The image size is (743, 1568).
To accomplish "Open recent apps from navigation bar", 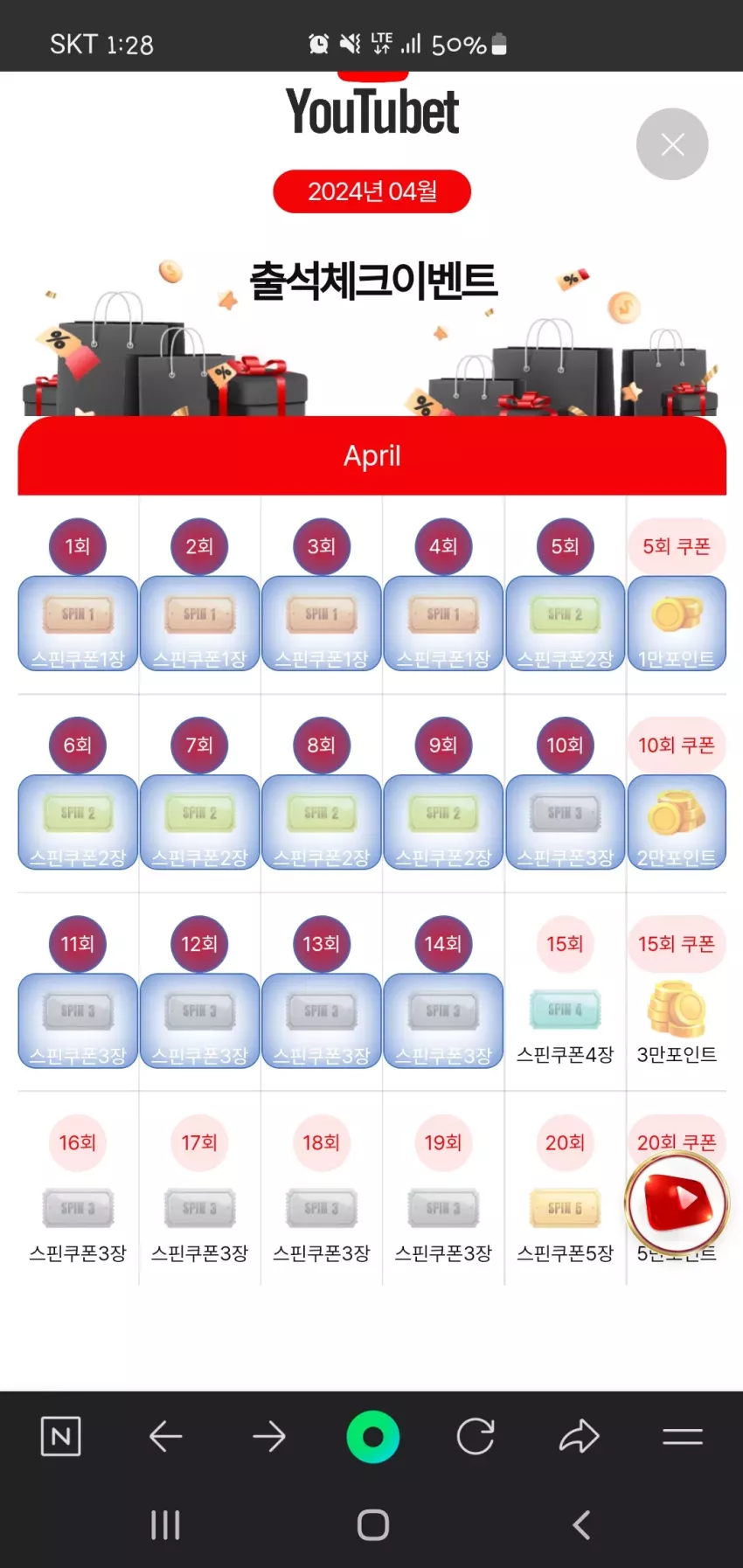I will tap(165, 1525).
